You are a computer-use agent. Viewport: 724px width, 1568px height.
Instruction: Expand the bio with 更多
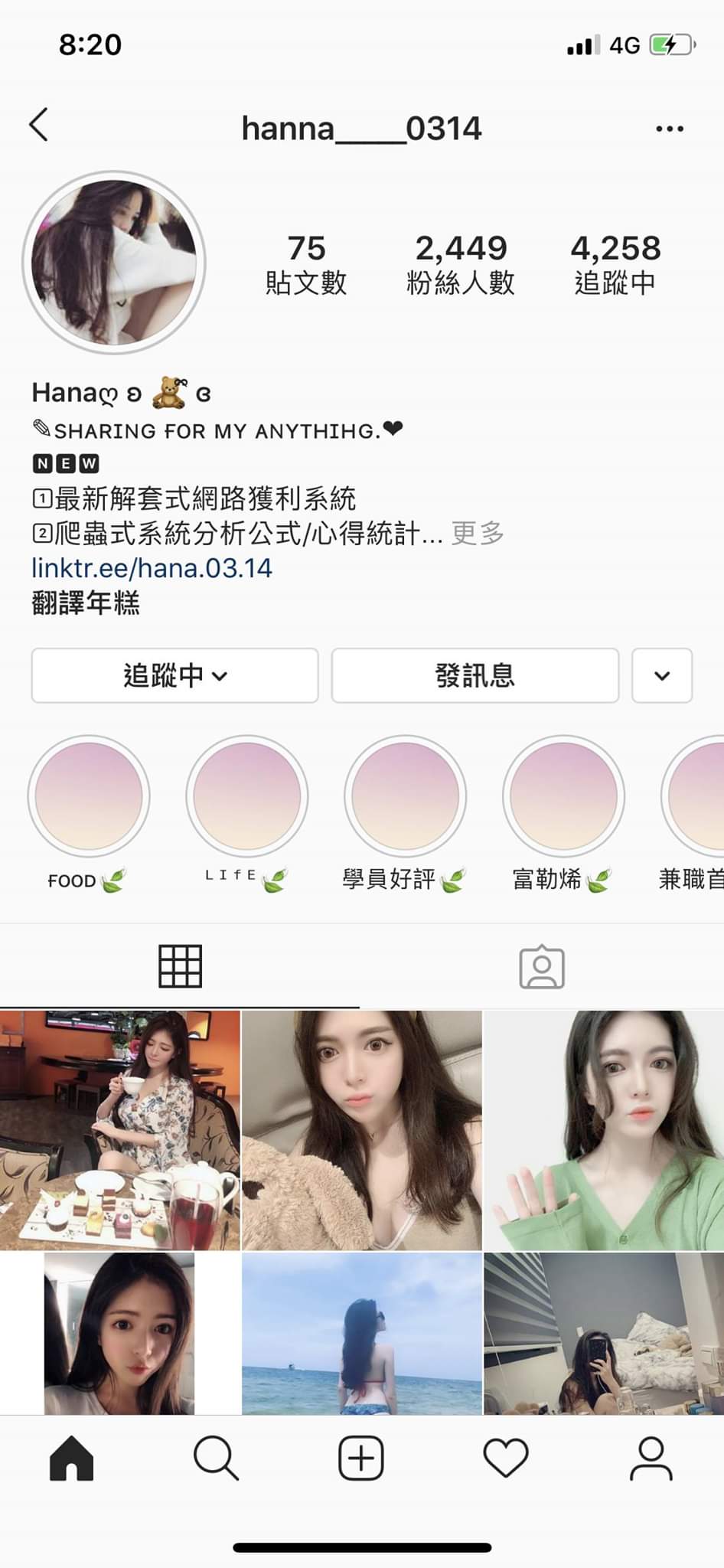point(478,533)
